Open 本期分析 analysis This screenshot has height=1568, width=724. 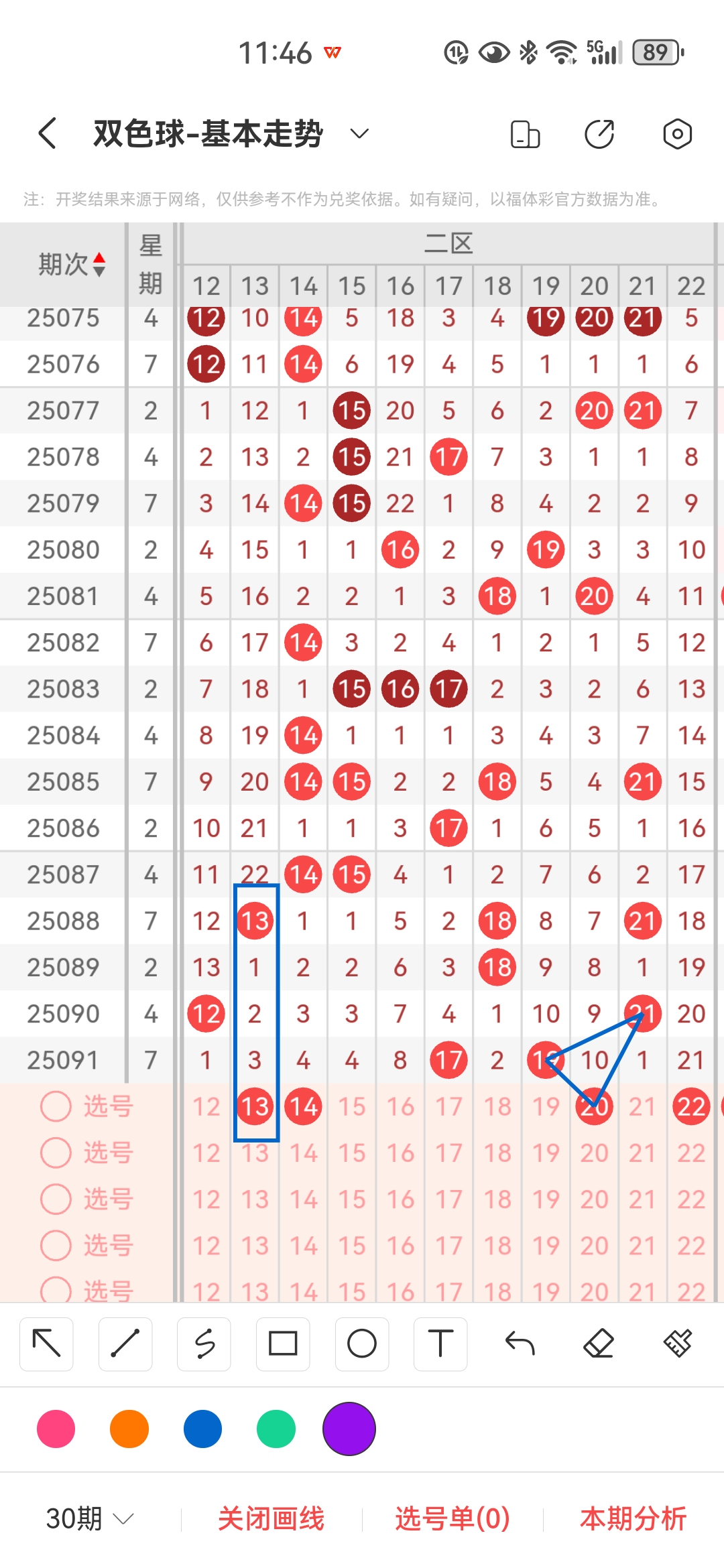coord(633,1518)
